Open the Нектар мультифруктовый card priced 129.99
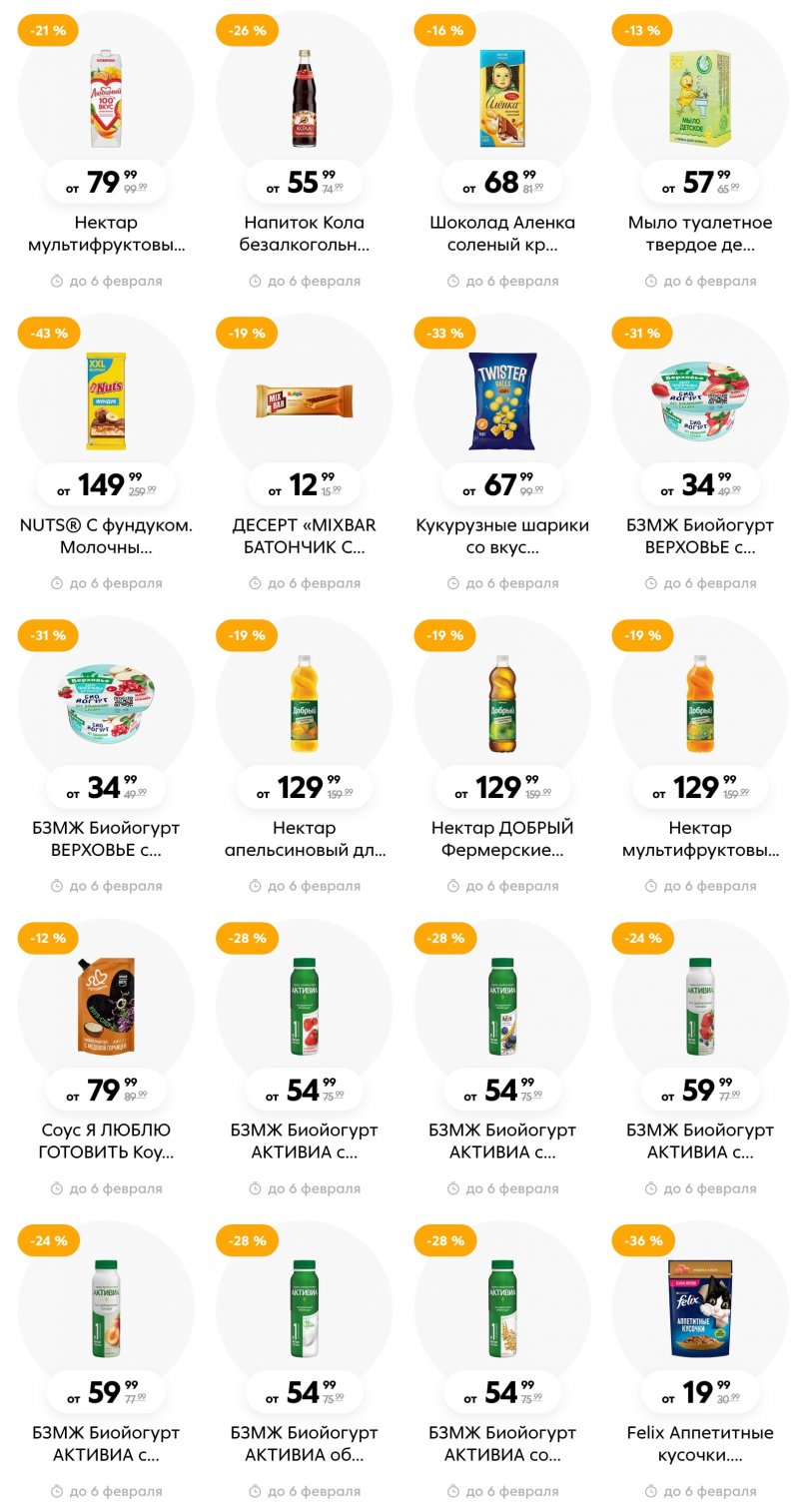The image size is (799, 1512). (x=700, y=705)
